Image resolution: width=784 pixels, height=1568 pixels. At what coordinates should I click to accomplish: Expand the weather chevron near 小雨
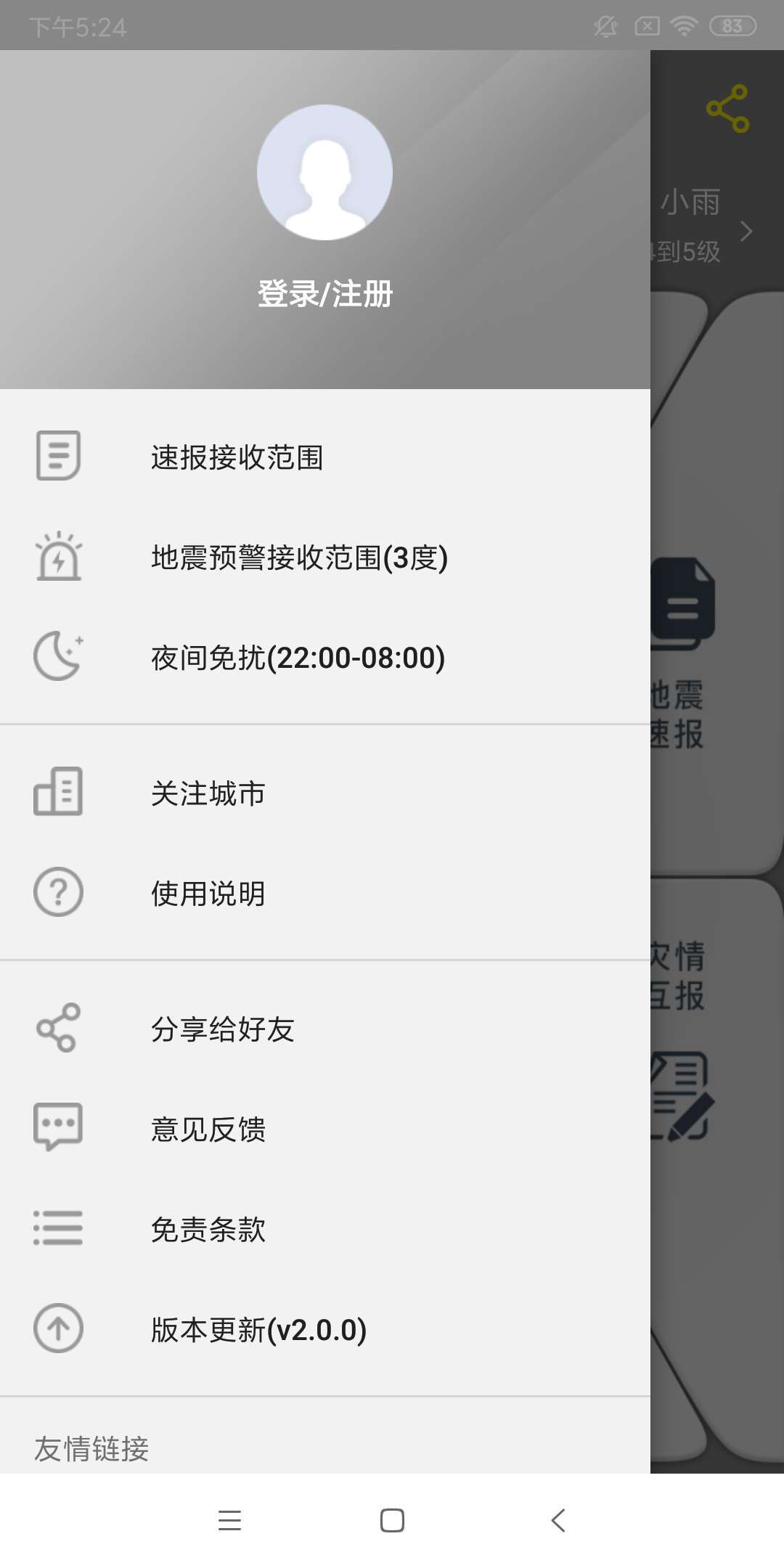pos(746,231)
